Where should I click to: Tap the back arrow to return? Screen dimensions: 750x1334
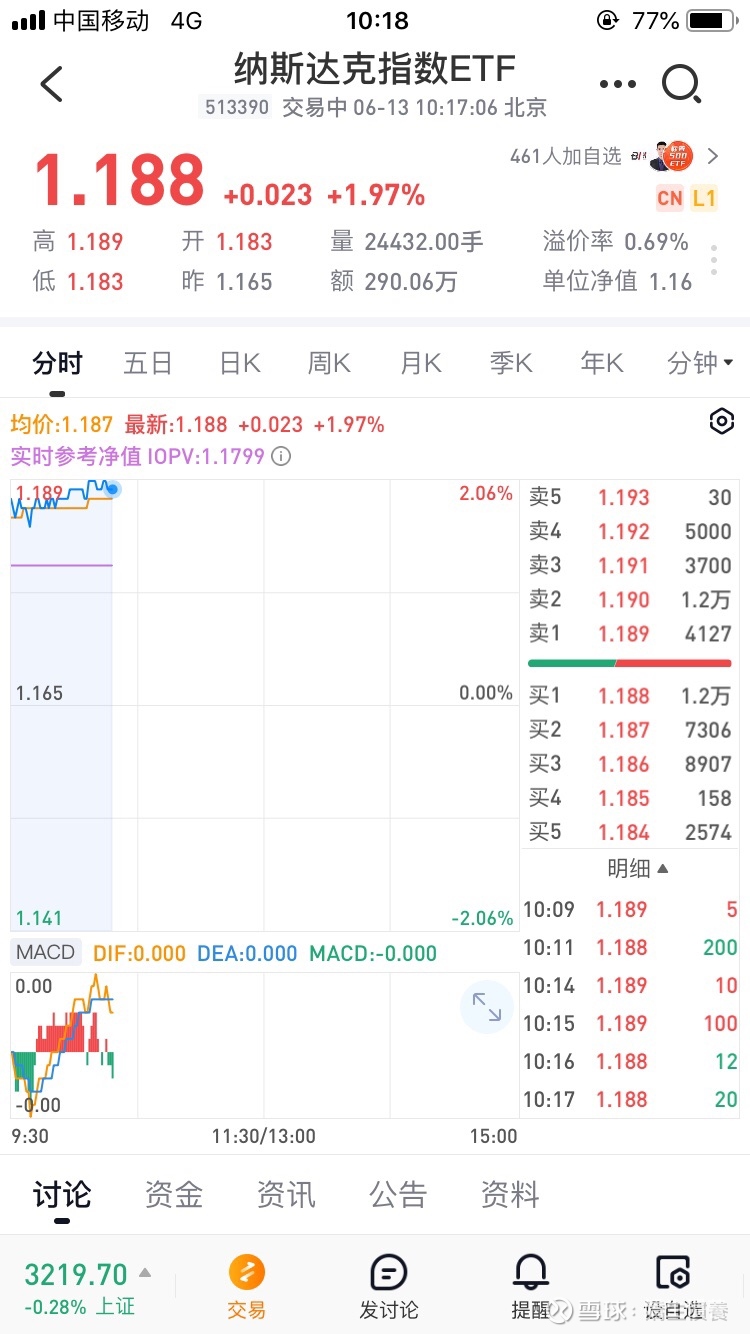51,84
